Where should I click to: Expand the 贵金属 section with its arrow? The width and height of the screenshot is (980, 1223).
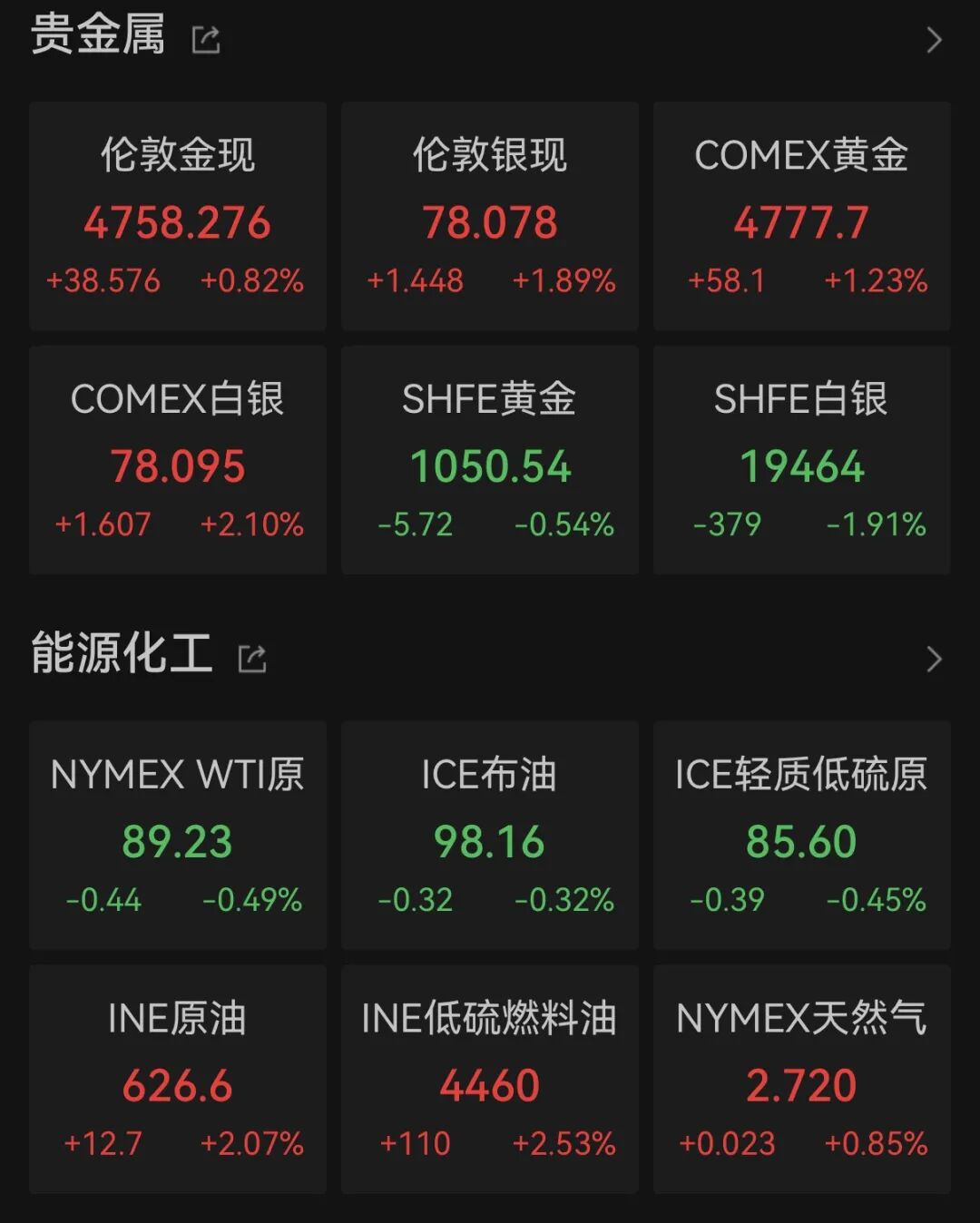pyautogui.click(x=934, y=40)
